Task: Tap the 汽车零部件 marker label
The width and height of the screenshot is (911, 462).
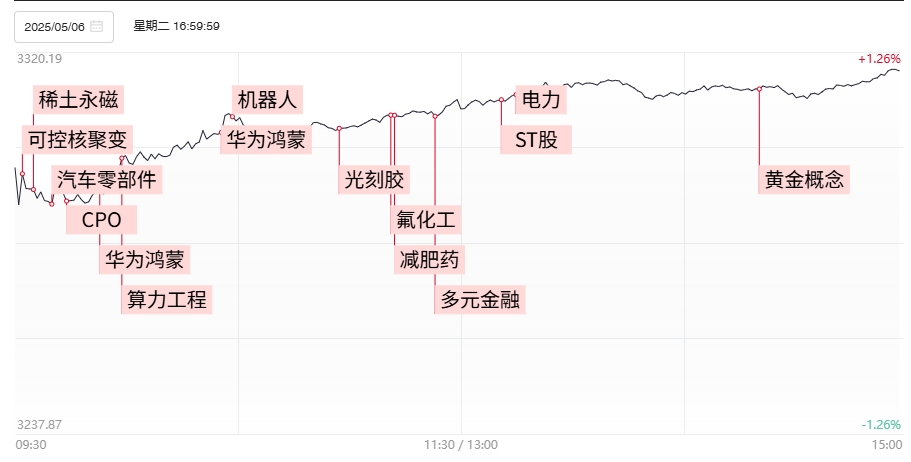Action: pyautogui.click(x=106, y=180)
